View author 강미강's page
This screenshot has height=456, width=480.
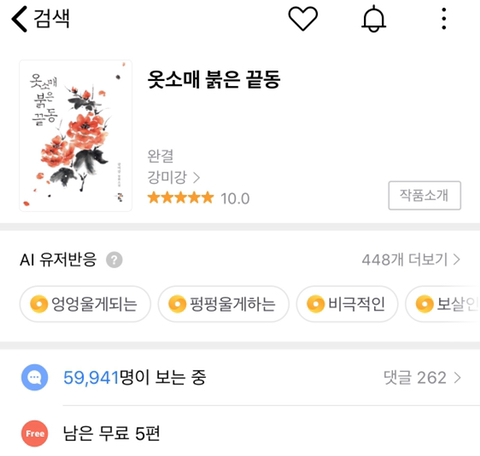tap(173, 177)
